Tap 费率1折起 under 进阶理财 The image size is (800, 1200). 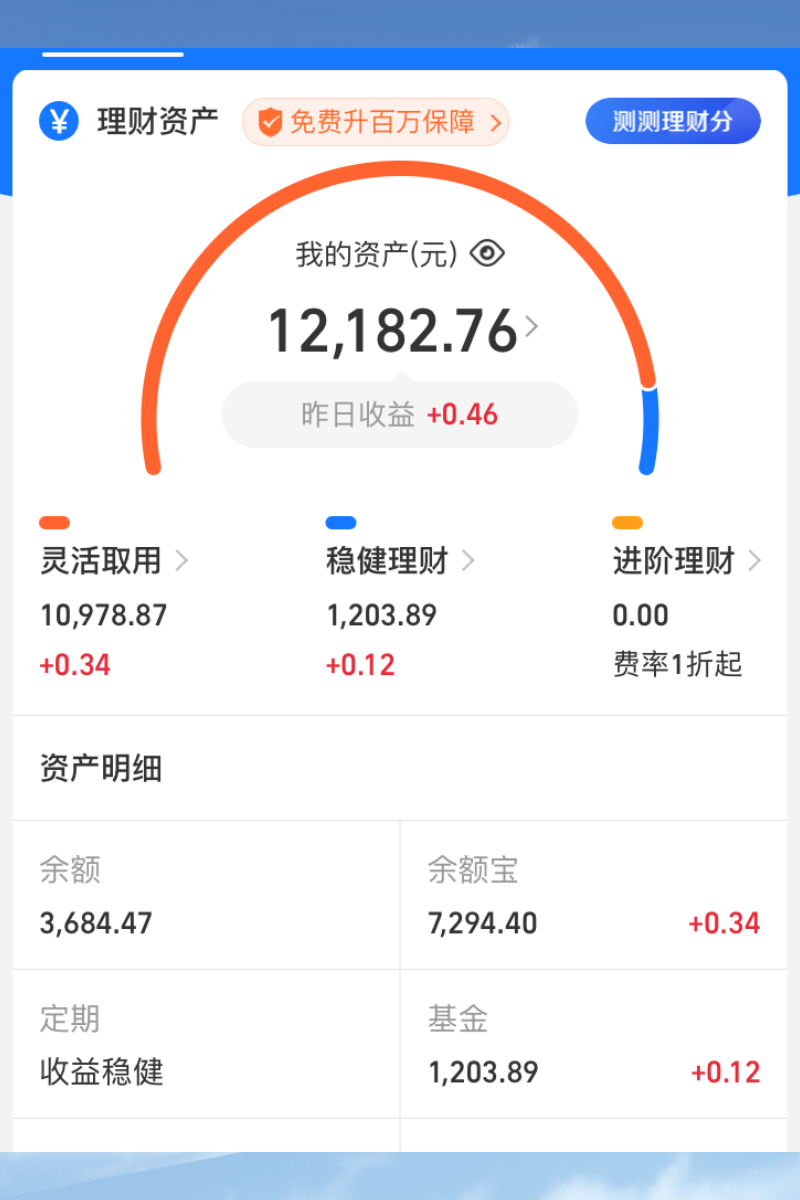click(x=677, y=665)
